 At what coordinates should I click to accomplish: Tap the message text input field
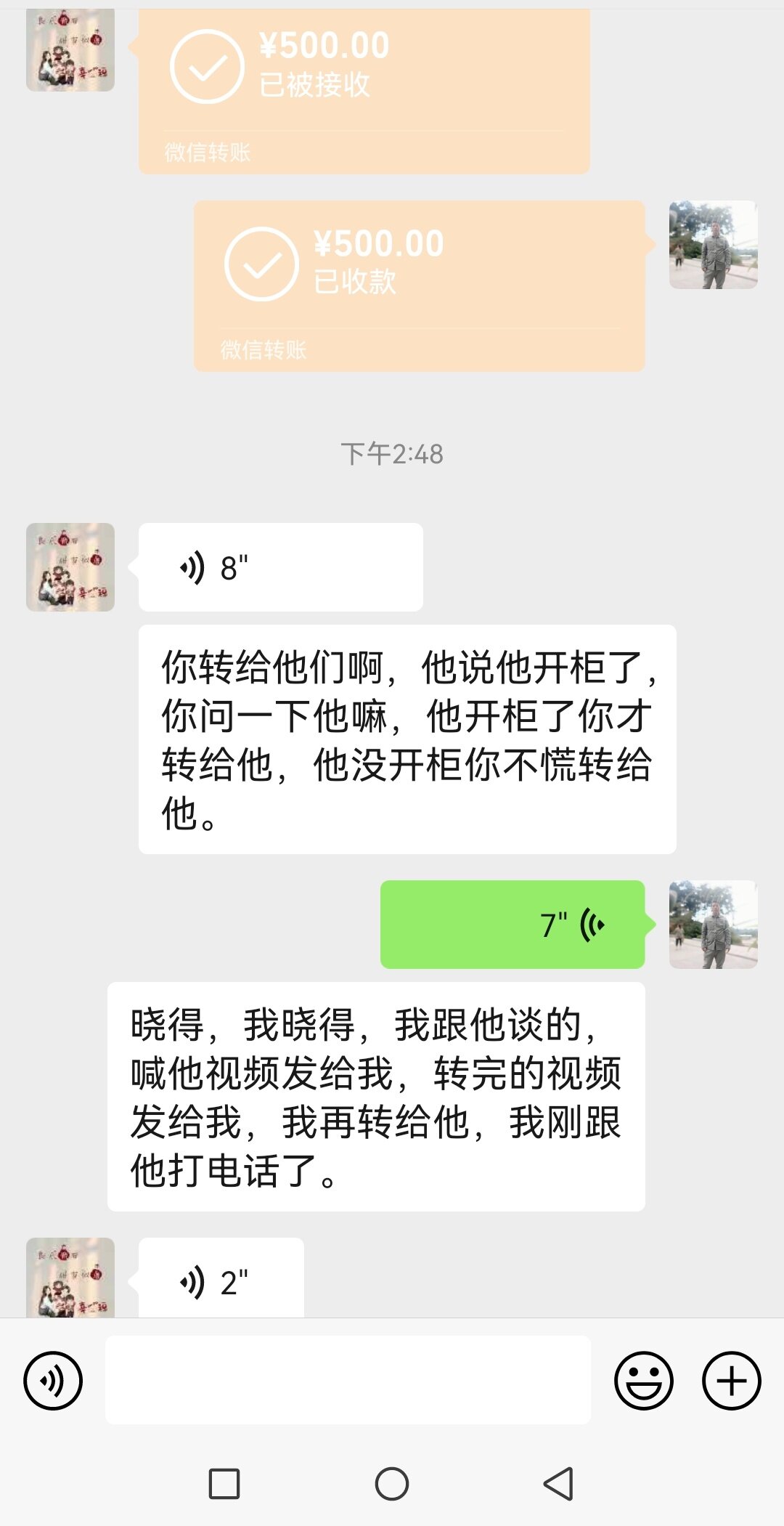click(x=348, y=1380)
